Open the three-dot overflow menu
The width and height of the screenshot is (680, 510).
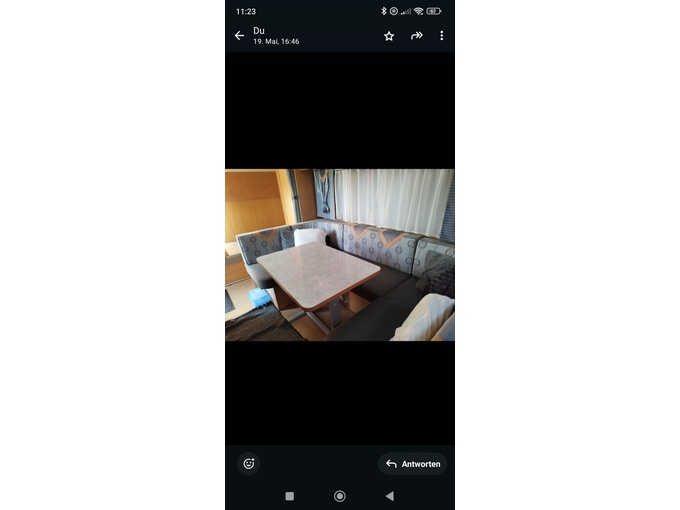(441, 36)
